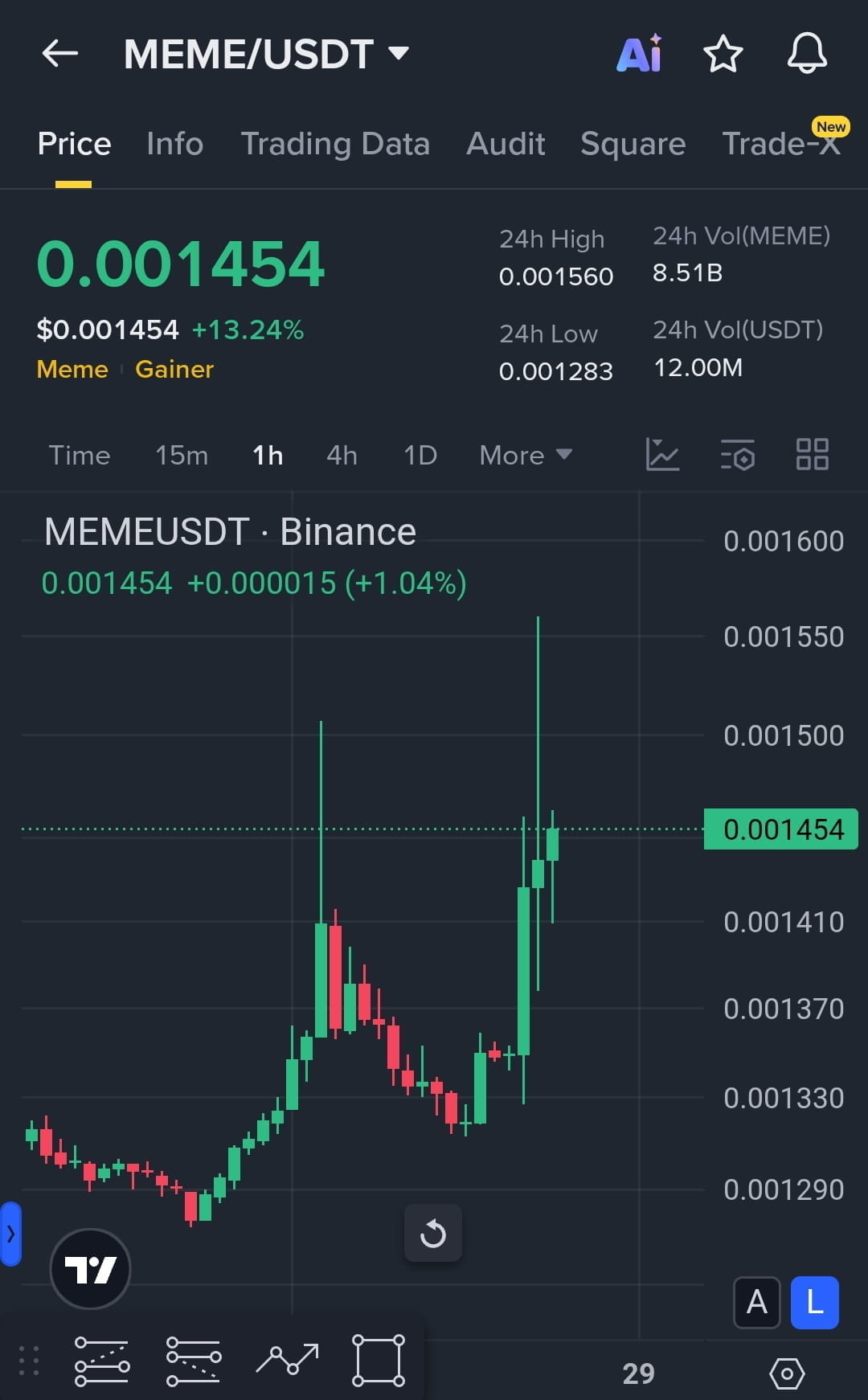Tap the Gainer tag
This screenshot has width=868, height=1400.
click(x=174, y=369)
